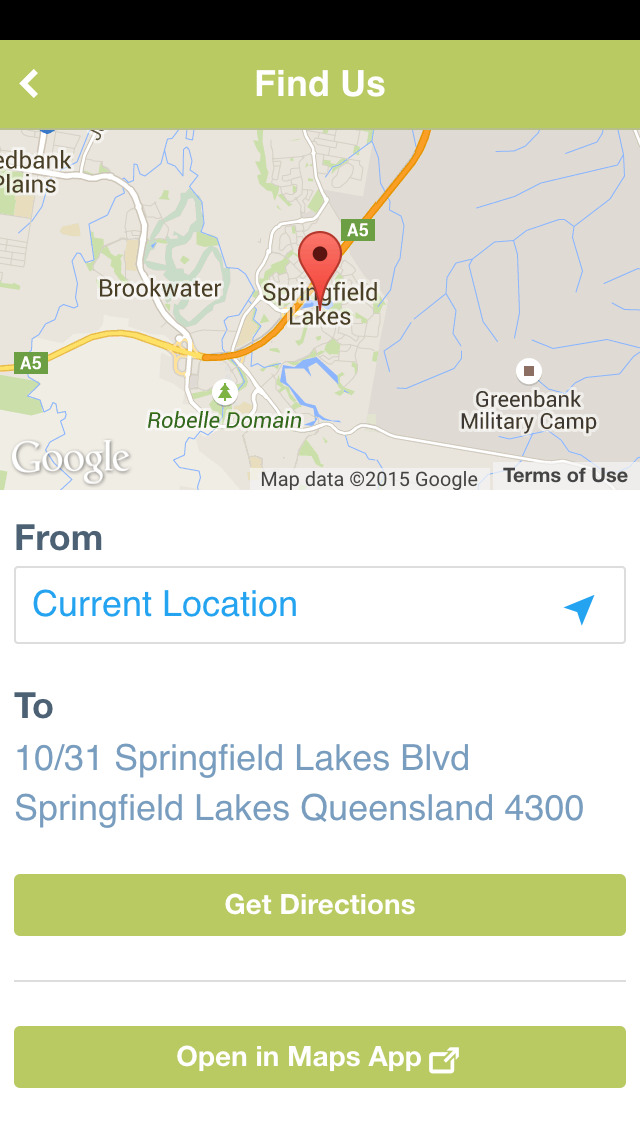Tap the blue location arrow icon
640x1136 pixels.
pos(579,609)
